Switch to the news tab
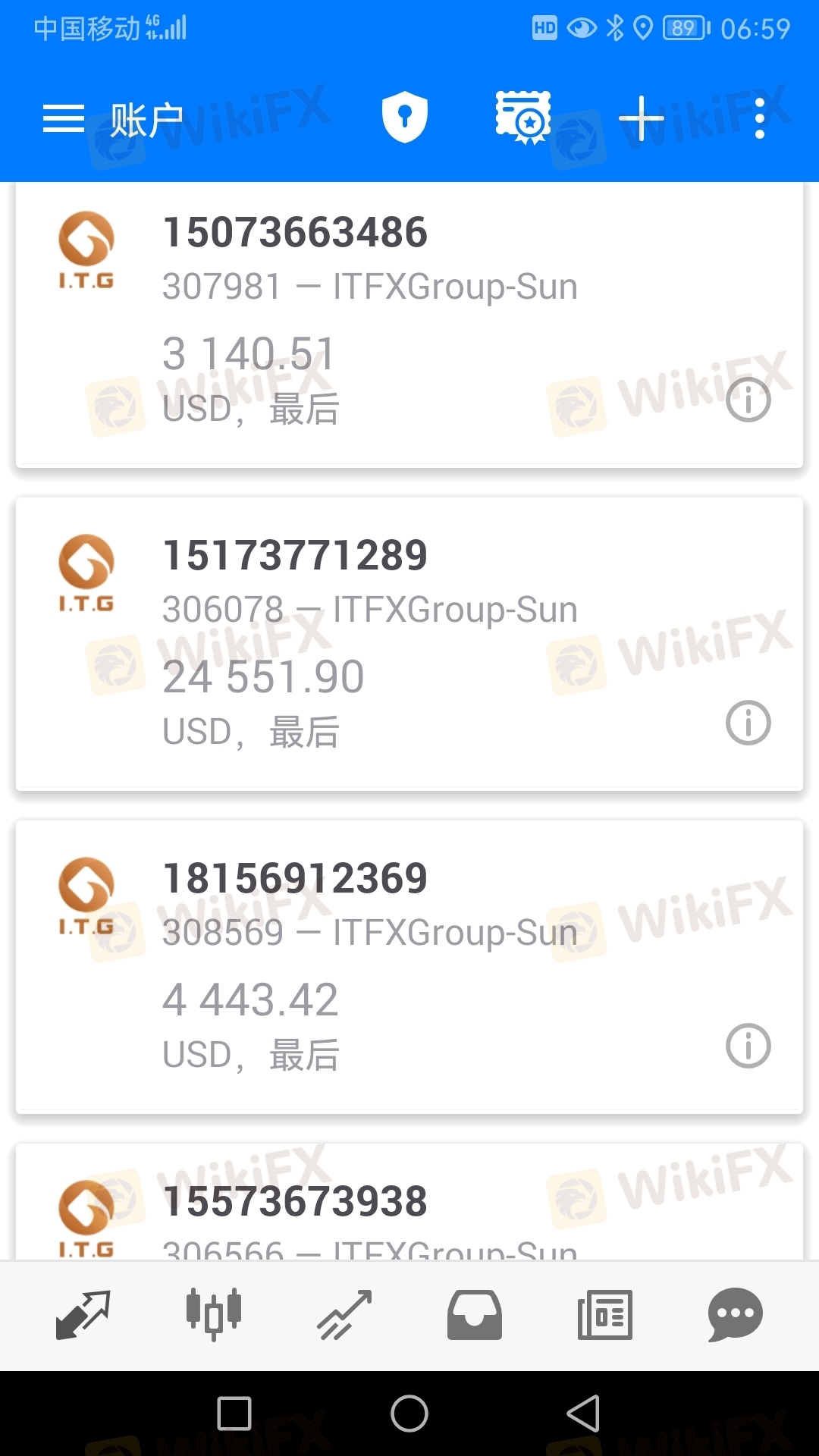Viewport: 819px width, 1456px height. (x=605, y=1315)
